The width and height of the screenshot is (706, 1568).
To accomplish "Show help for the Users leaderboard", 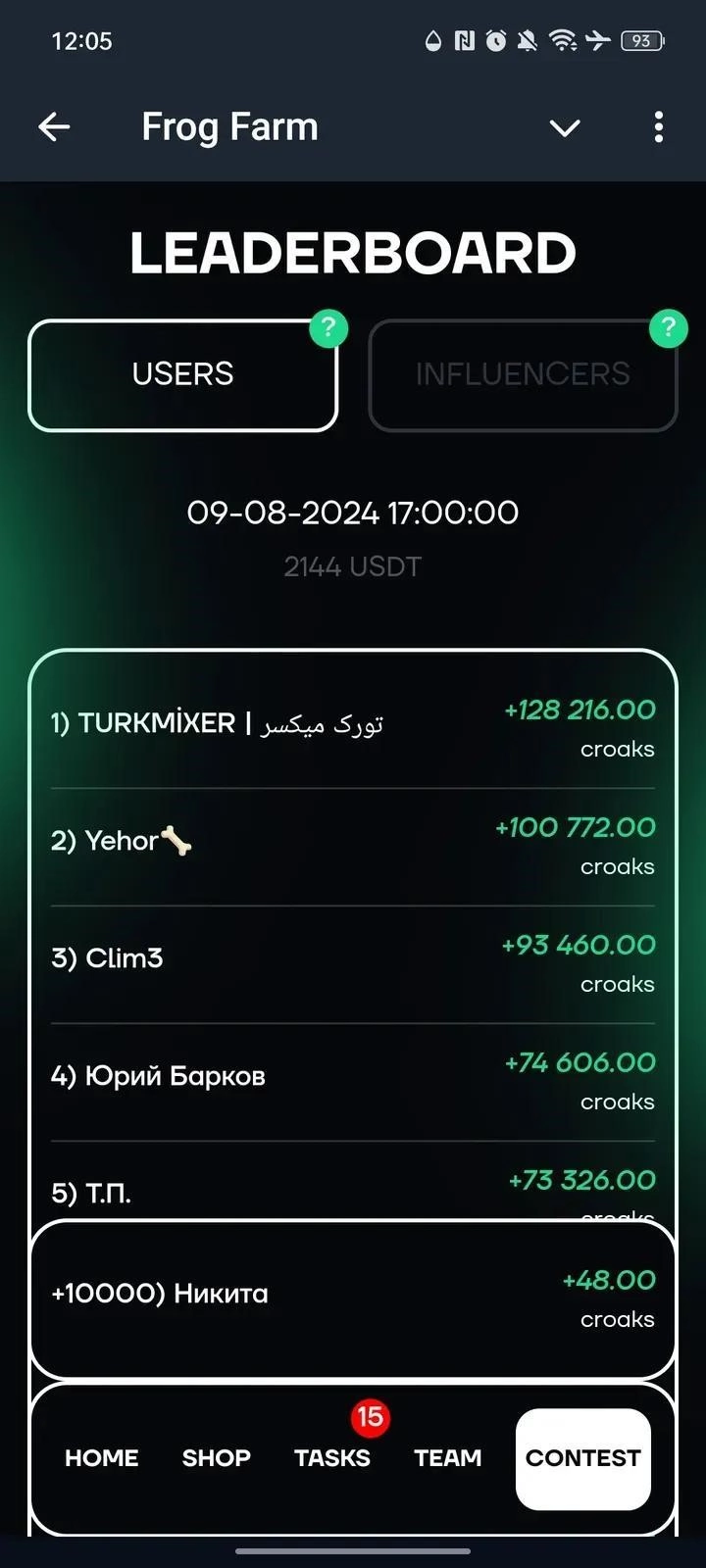I will pyautogui.click(x=328, y=327).
